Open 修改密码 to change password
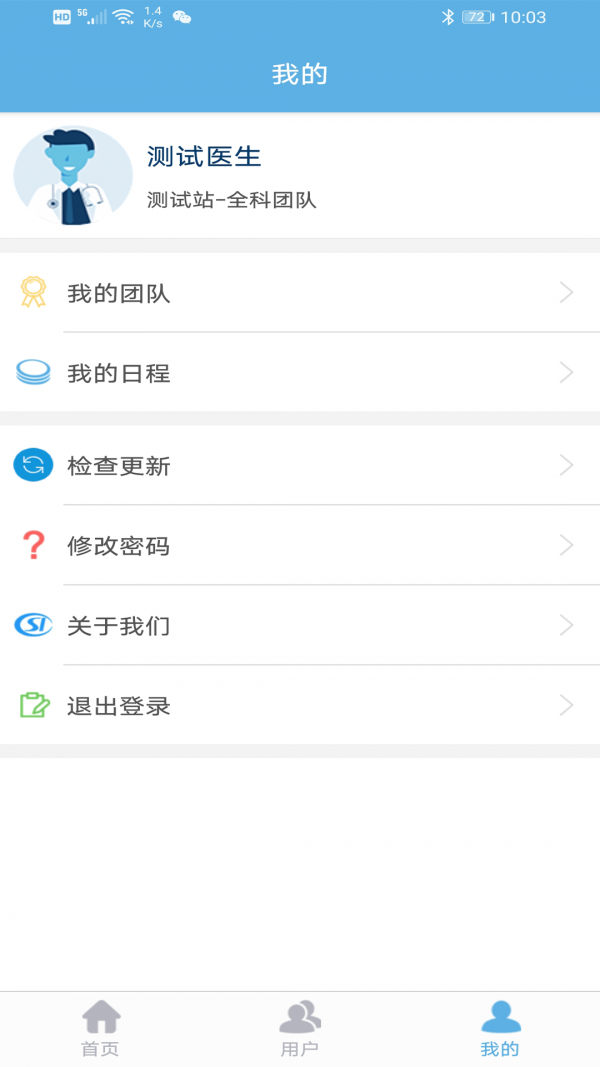The image size is (600, 1067). pos(300,545)
